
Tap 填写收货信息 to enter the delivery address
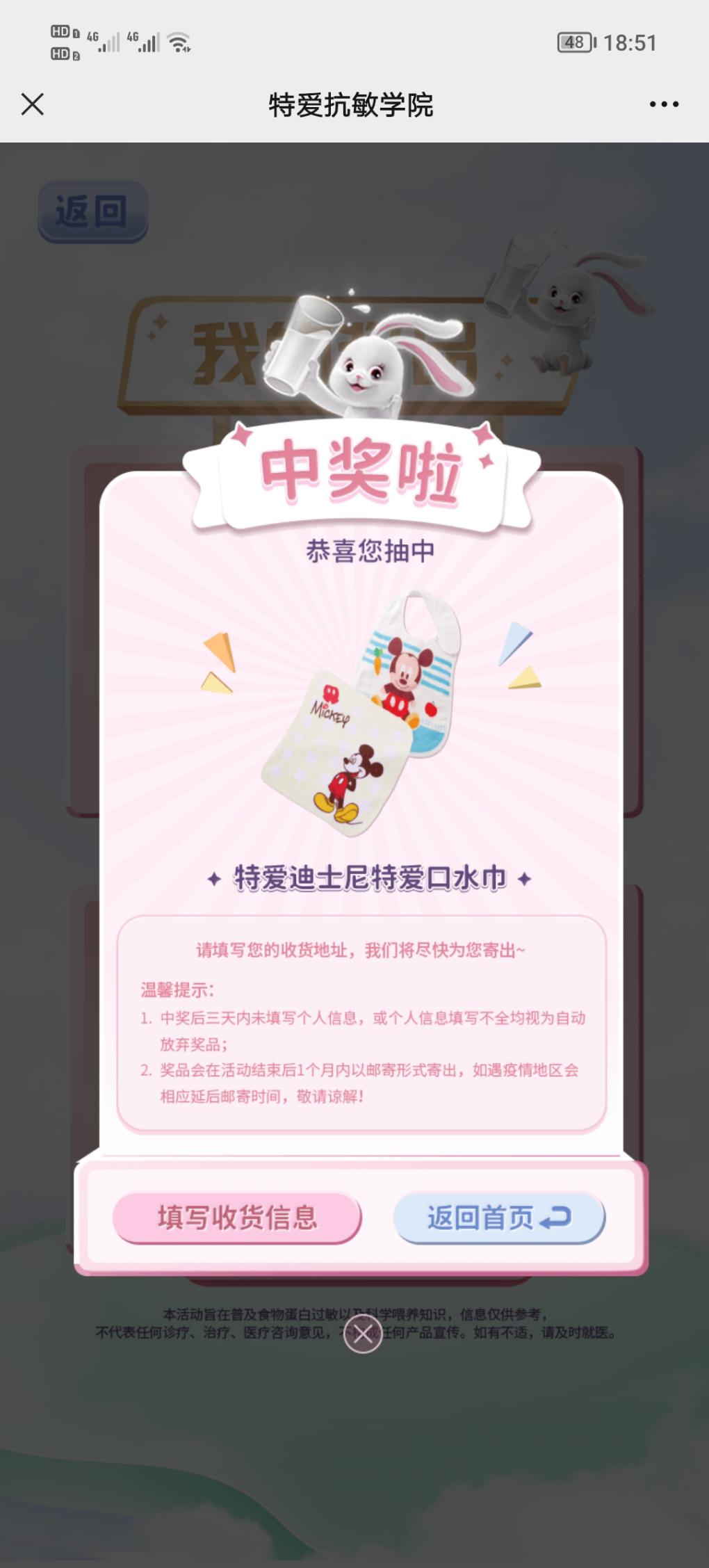237,1218
